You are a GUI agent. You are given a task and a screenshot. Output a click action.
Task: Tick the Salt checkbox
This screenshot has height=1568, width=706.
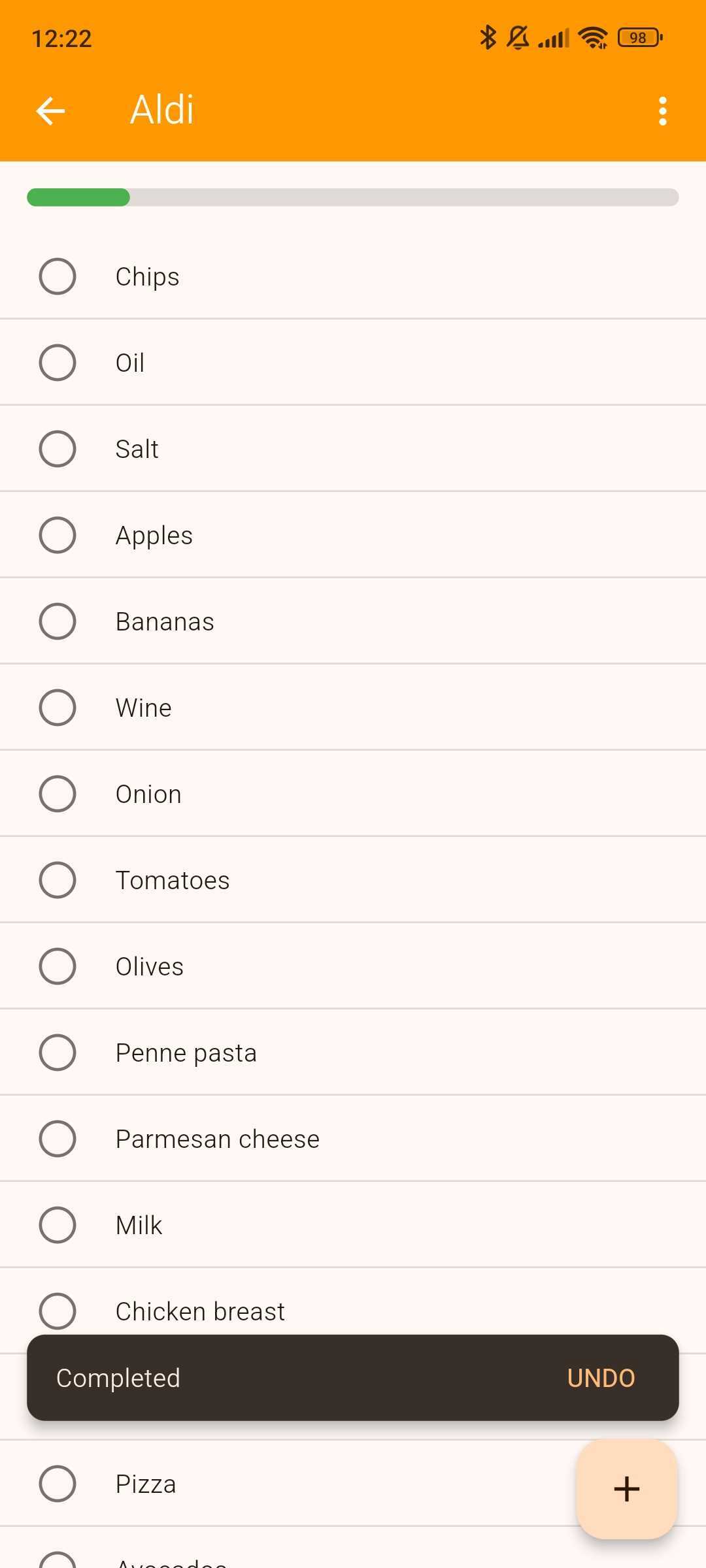[58, 449]
